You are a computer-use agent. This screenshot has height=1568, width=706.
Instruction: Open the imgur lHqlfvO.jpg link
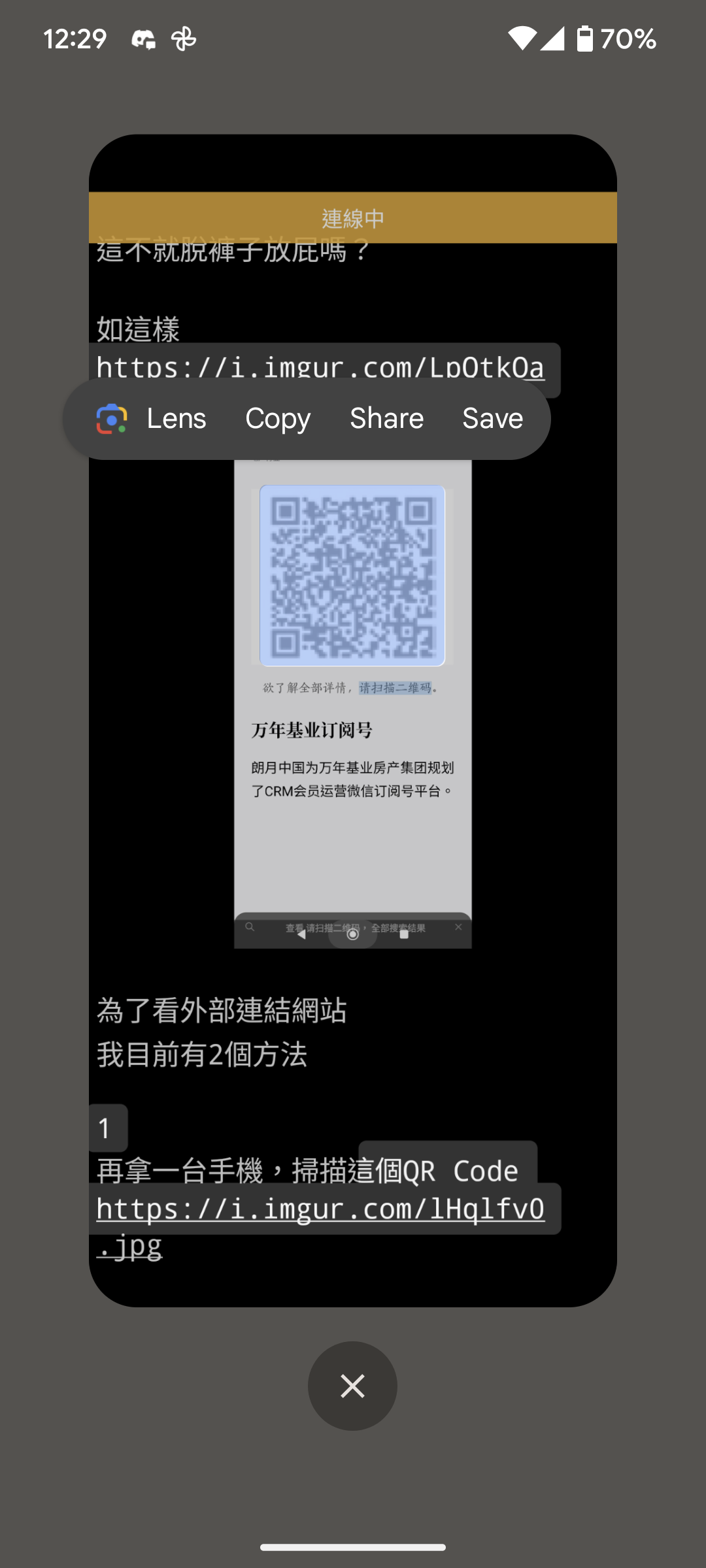[320, 1209]
